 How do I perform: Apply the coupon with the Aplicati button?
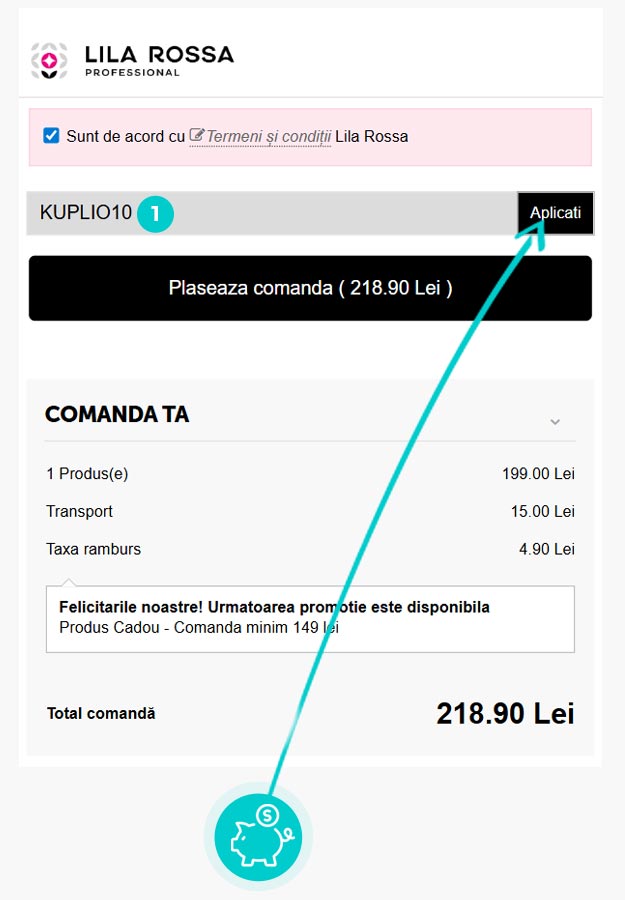[555, 213]
